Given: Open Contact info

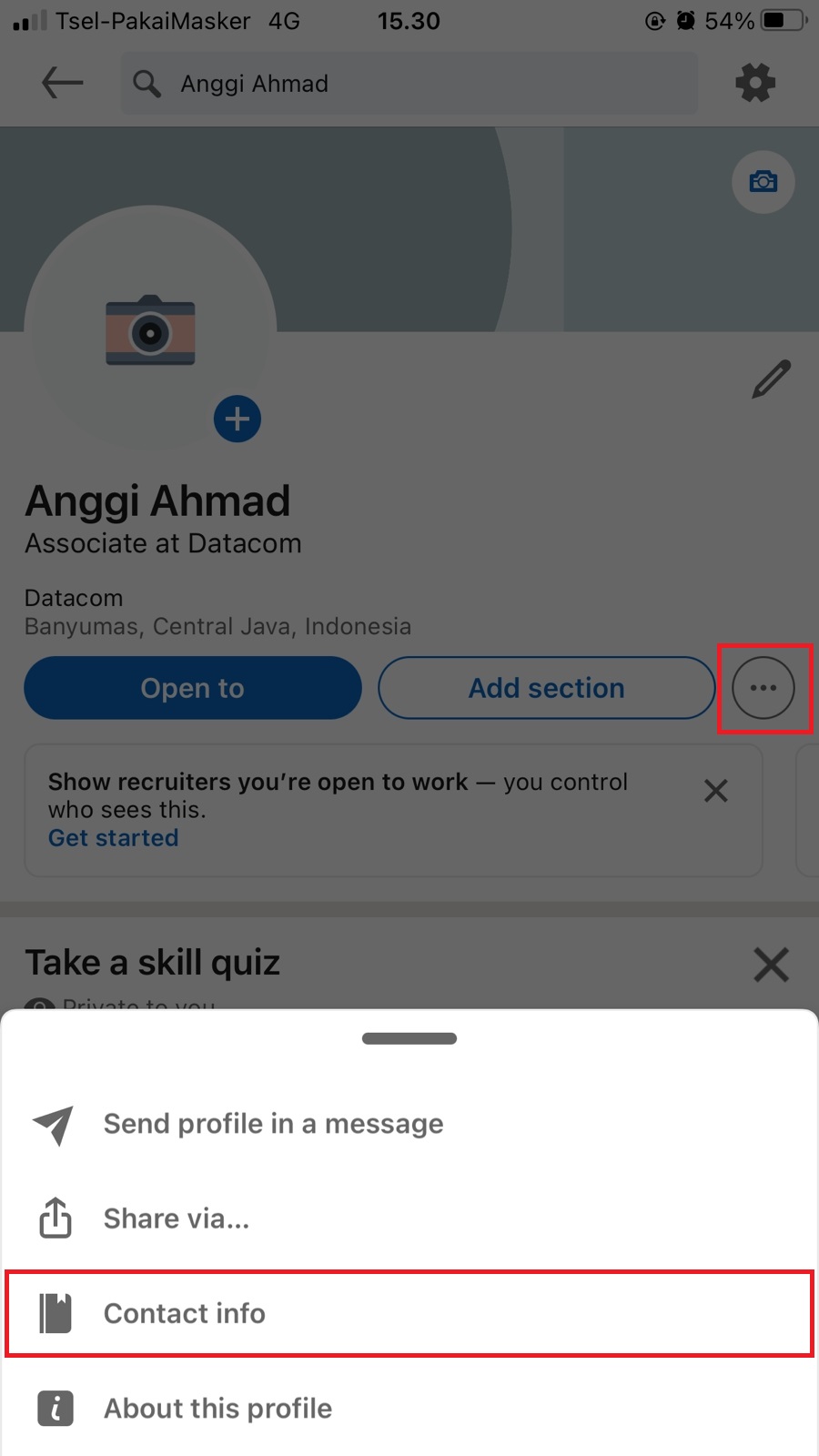Looking at the screenshot, I should click(x=409, y=1313).
